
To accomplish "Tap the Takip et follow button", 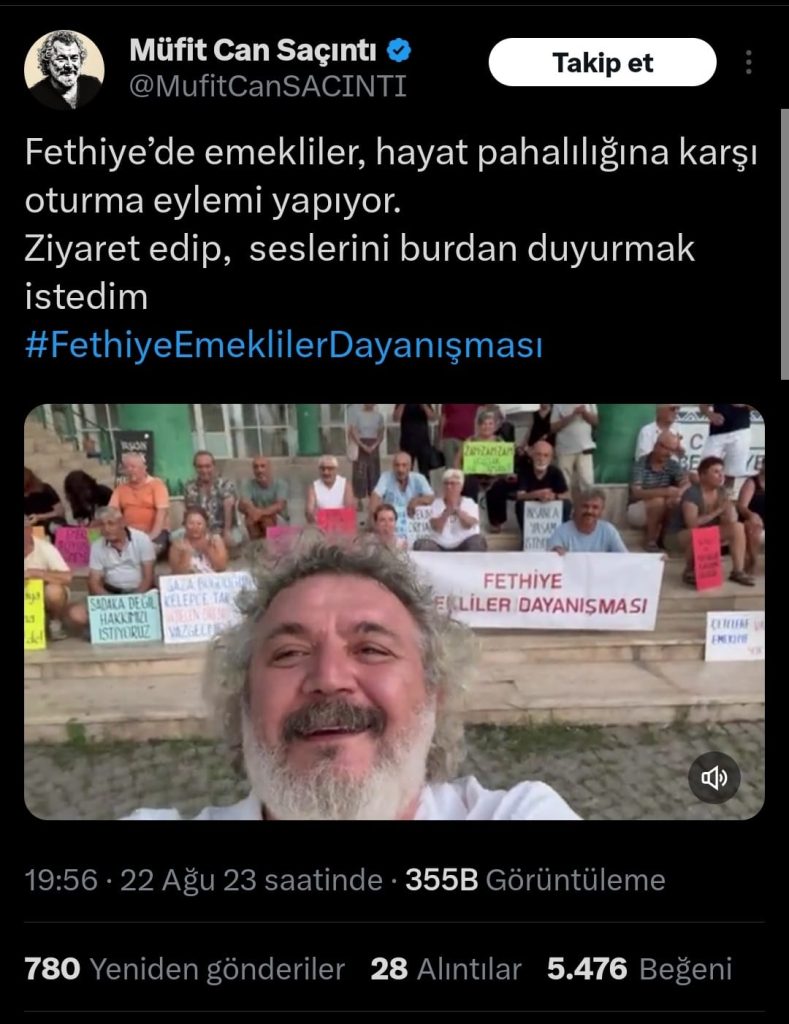I will [602, 63].
